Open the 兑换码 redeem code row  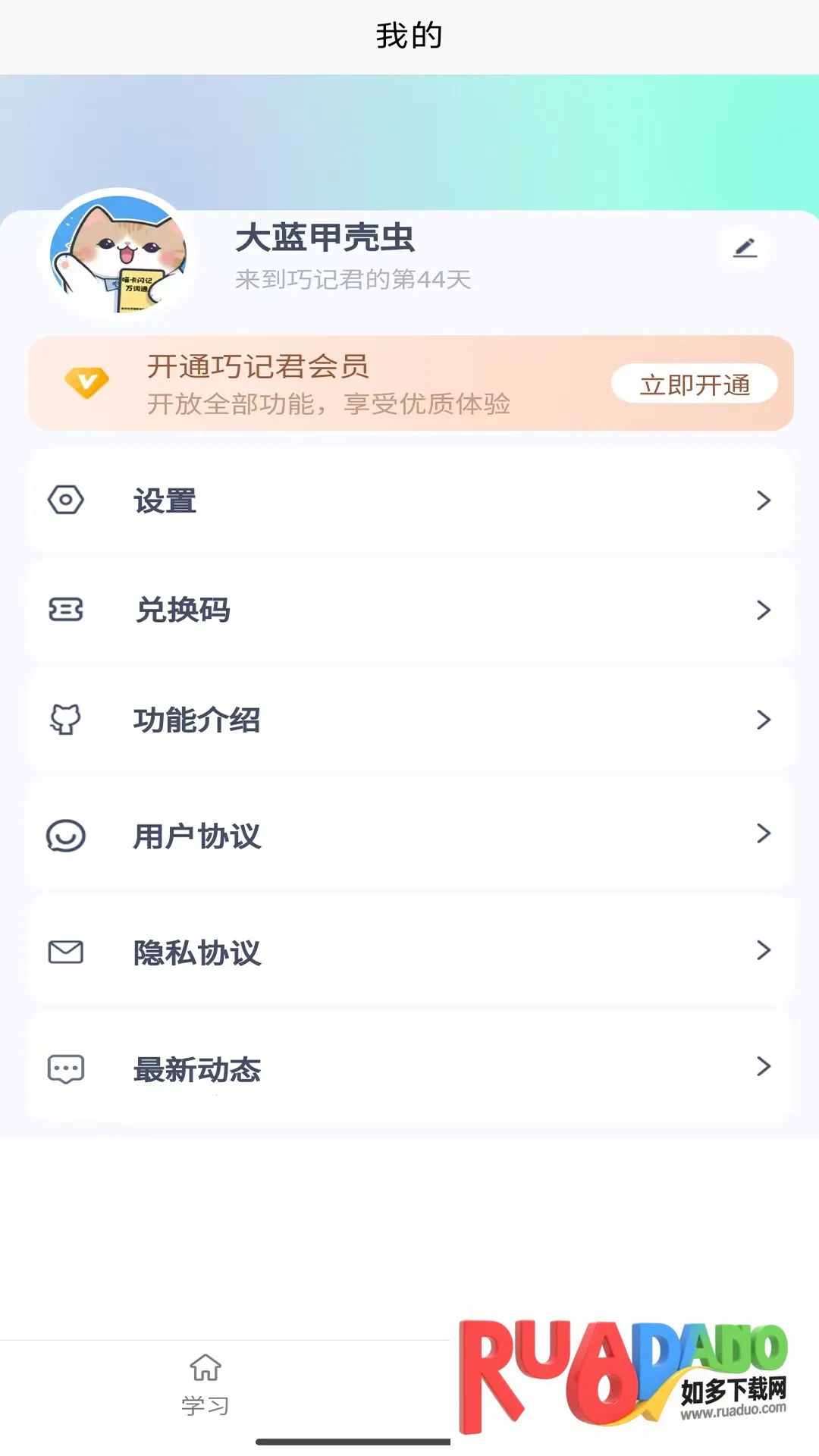(x=410, y=610)
